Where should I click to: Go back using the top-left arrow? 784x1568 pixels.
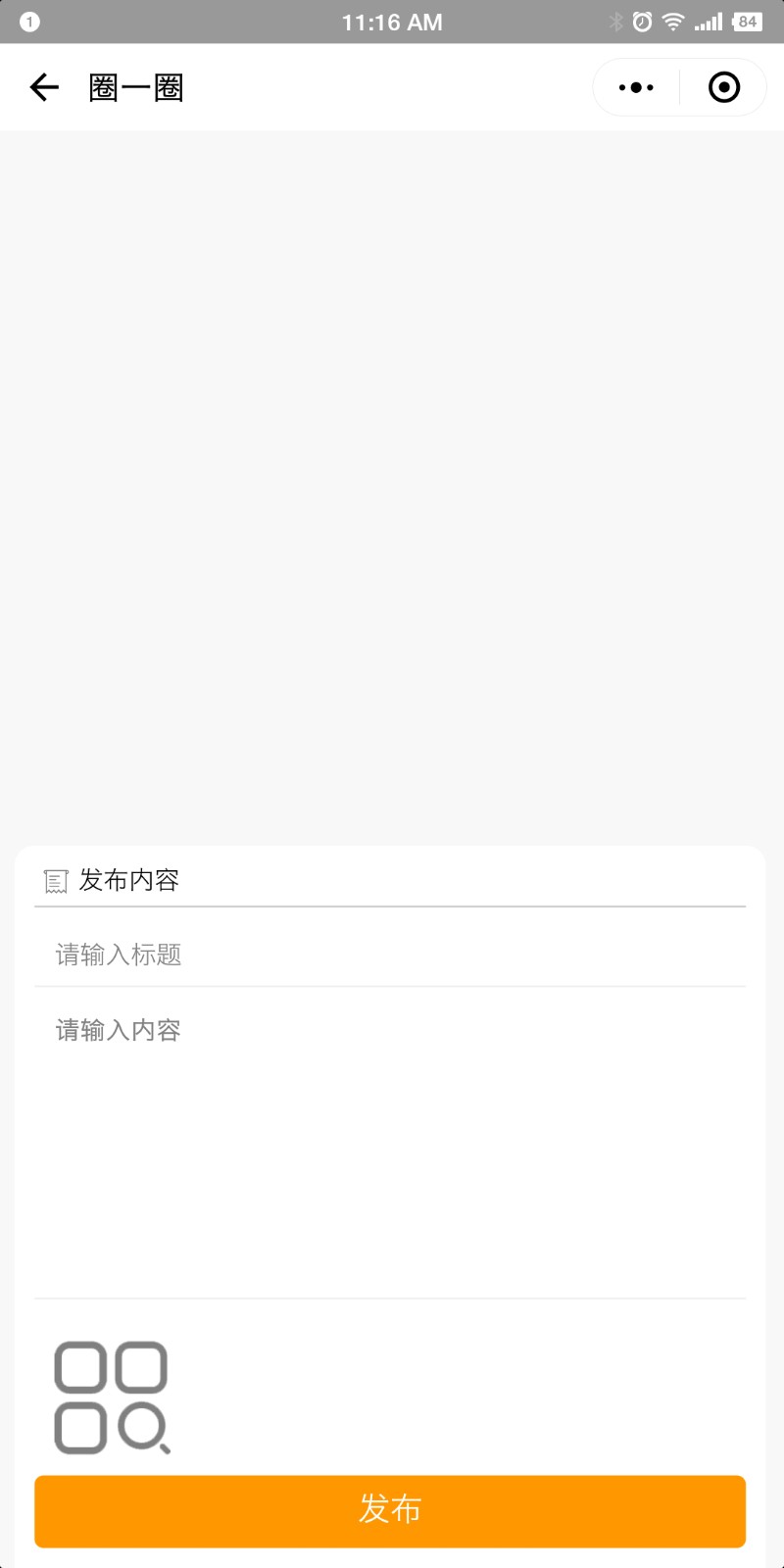[x=44, y=87]
